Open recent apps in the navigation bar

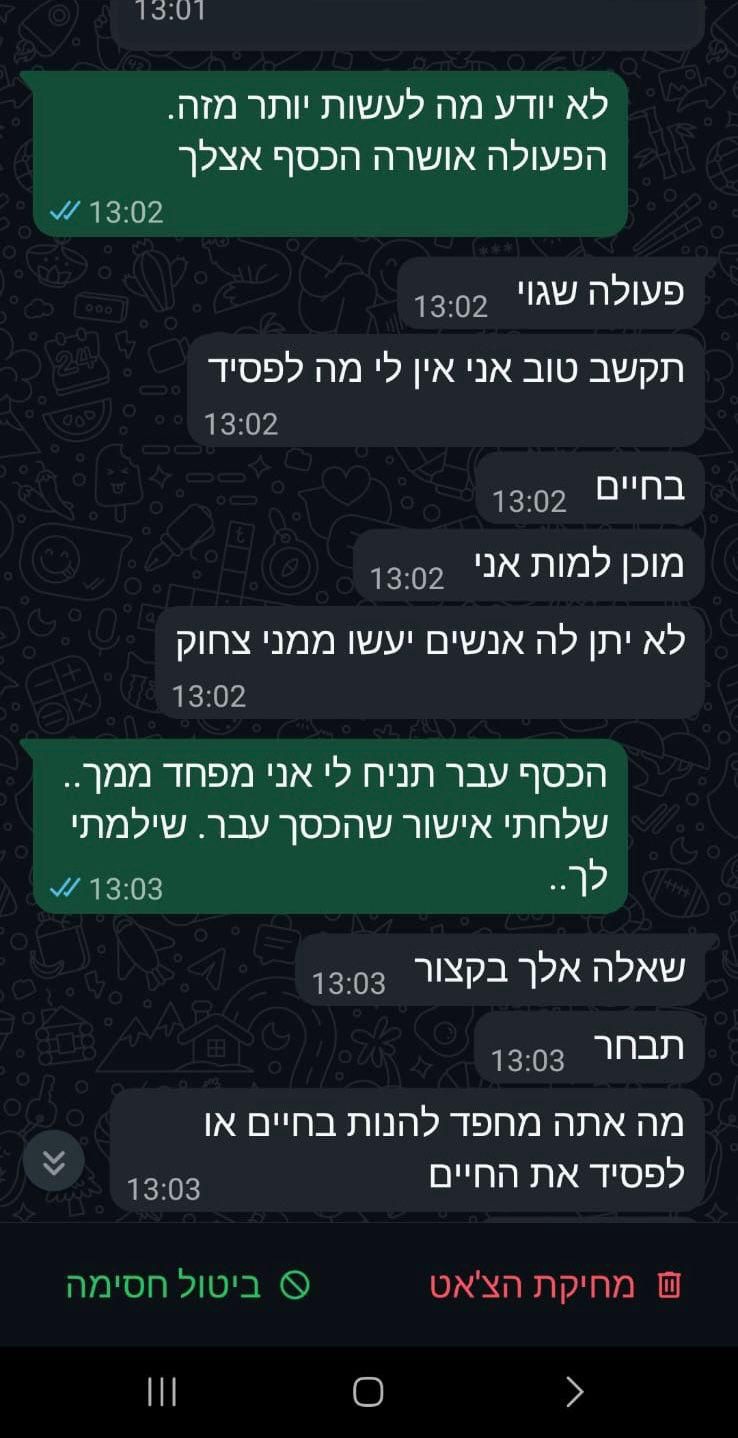pos(162,1391)
